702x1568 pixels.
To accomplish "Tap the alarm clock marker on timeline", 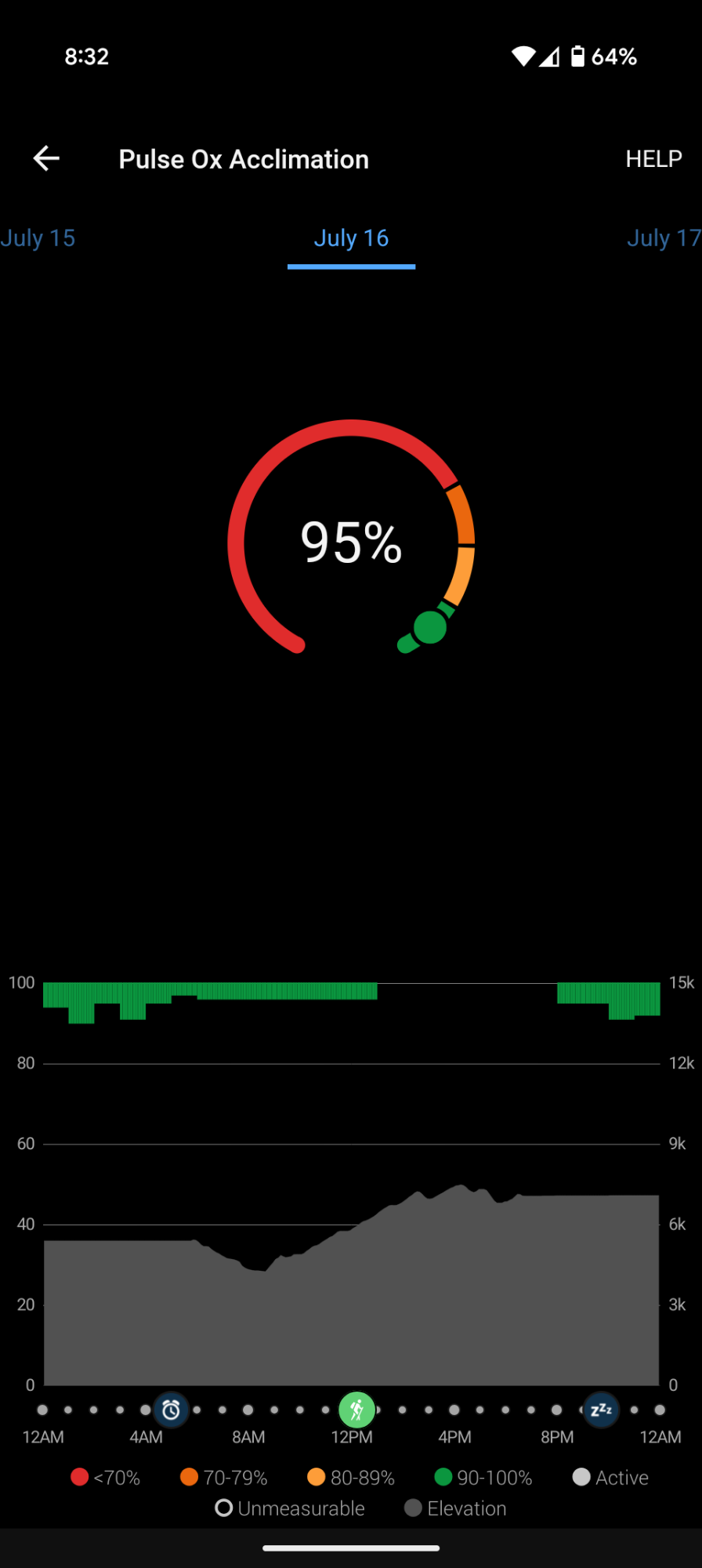I will pos(171,1410).
